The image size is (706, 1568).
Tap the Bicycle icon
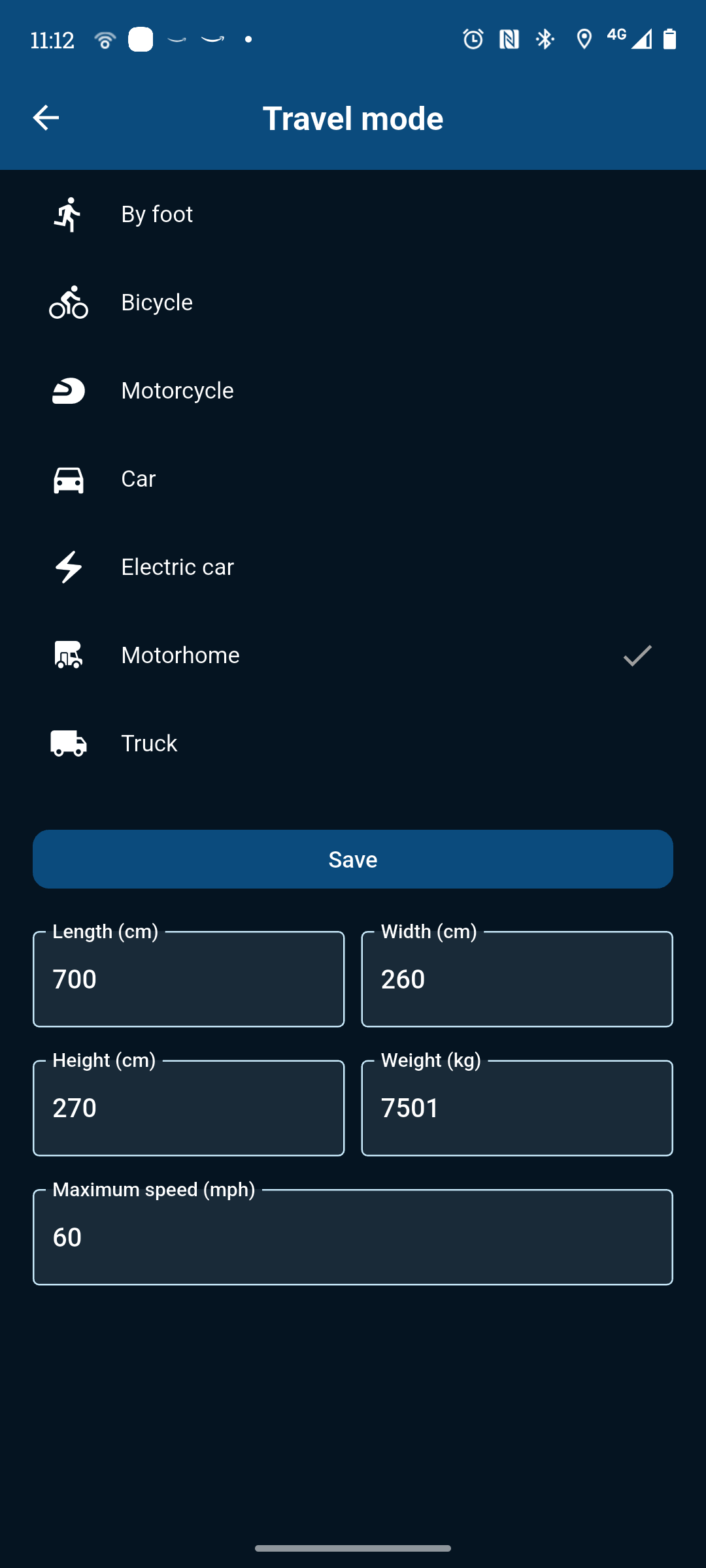click(67, 302)
